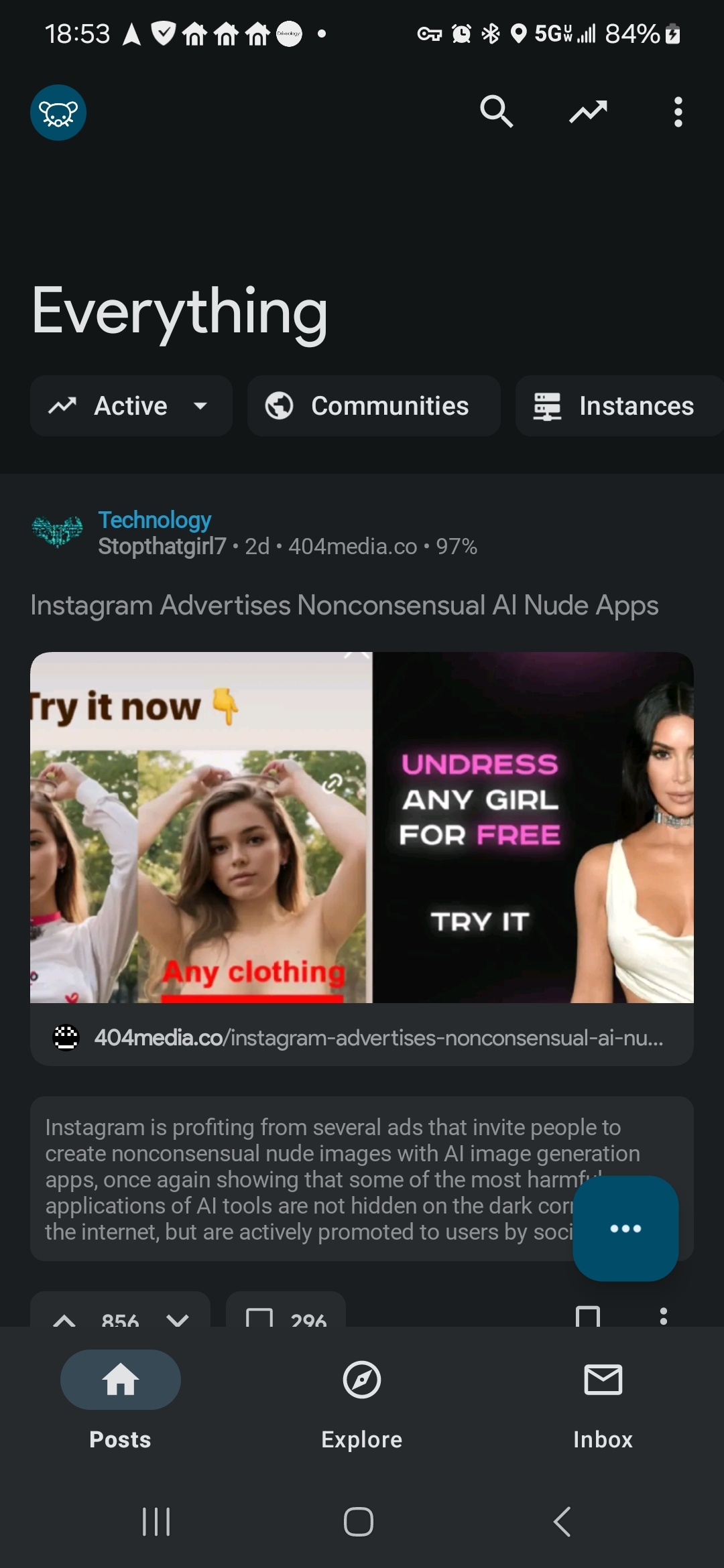Open the overflow menu in the top bar

point(678,112)
